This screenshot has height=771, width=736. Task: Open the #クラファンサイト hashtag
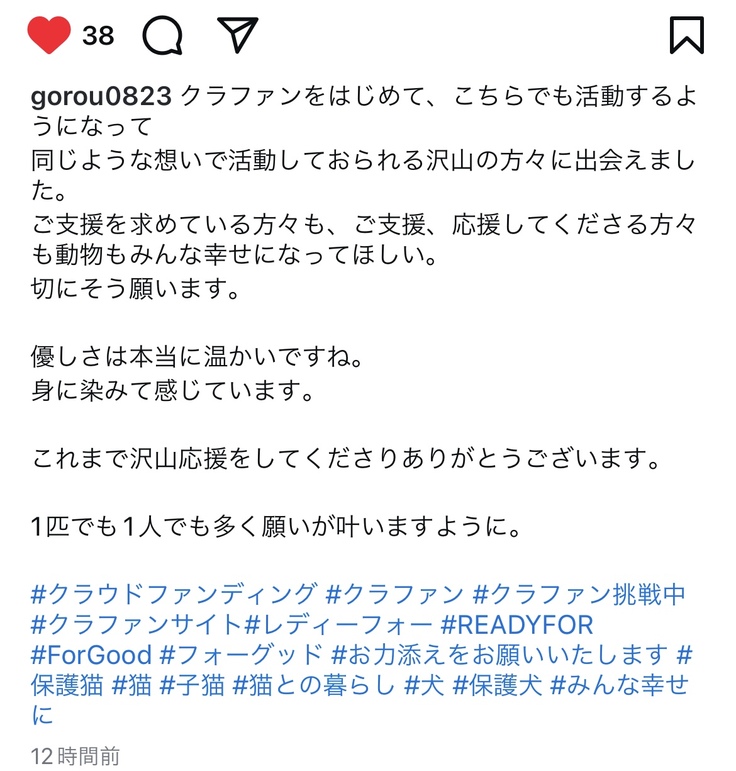137,625
